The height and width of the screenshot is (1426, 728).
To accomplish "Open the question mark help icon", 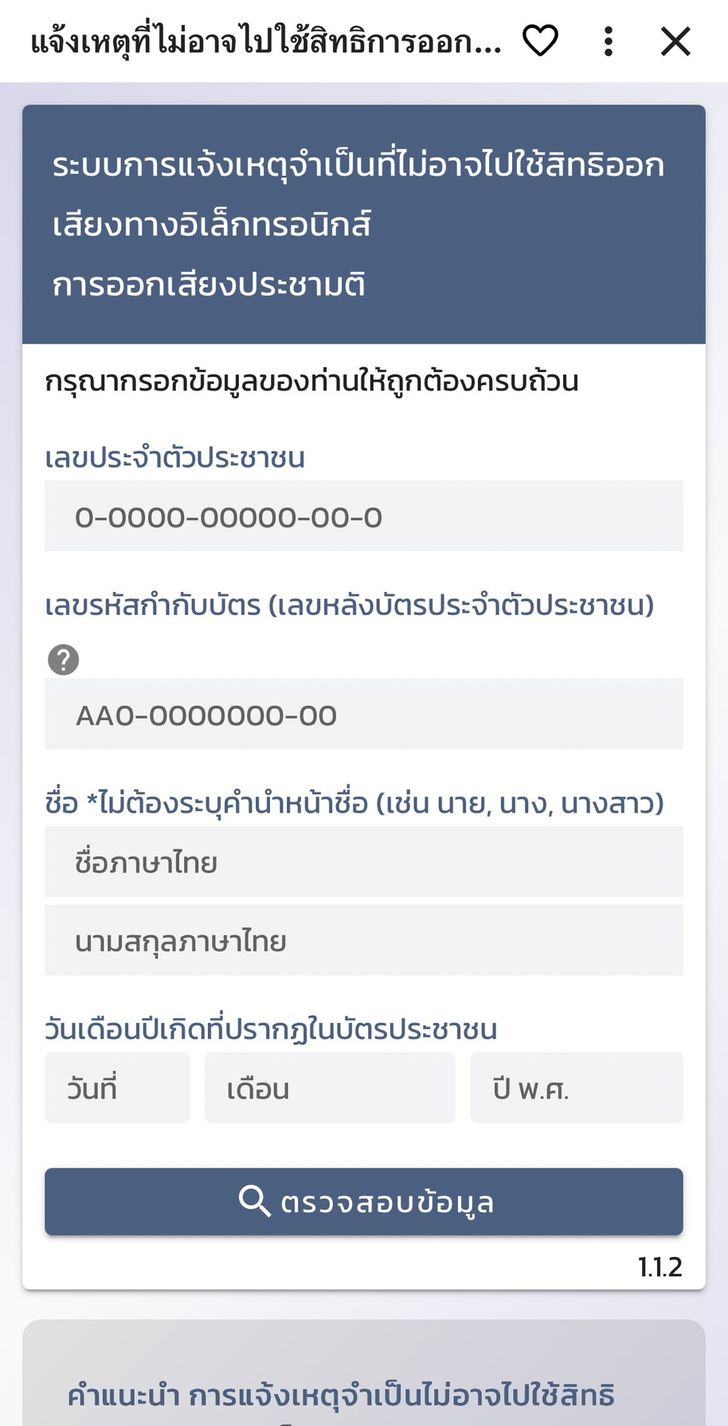I will 63,660.
